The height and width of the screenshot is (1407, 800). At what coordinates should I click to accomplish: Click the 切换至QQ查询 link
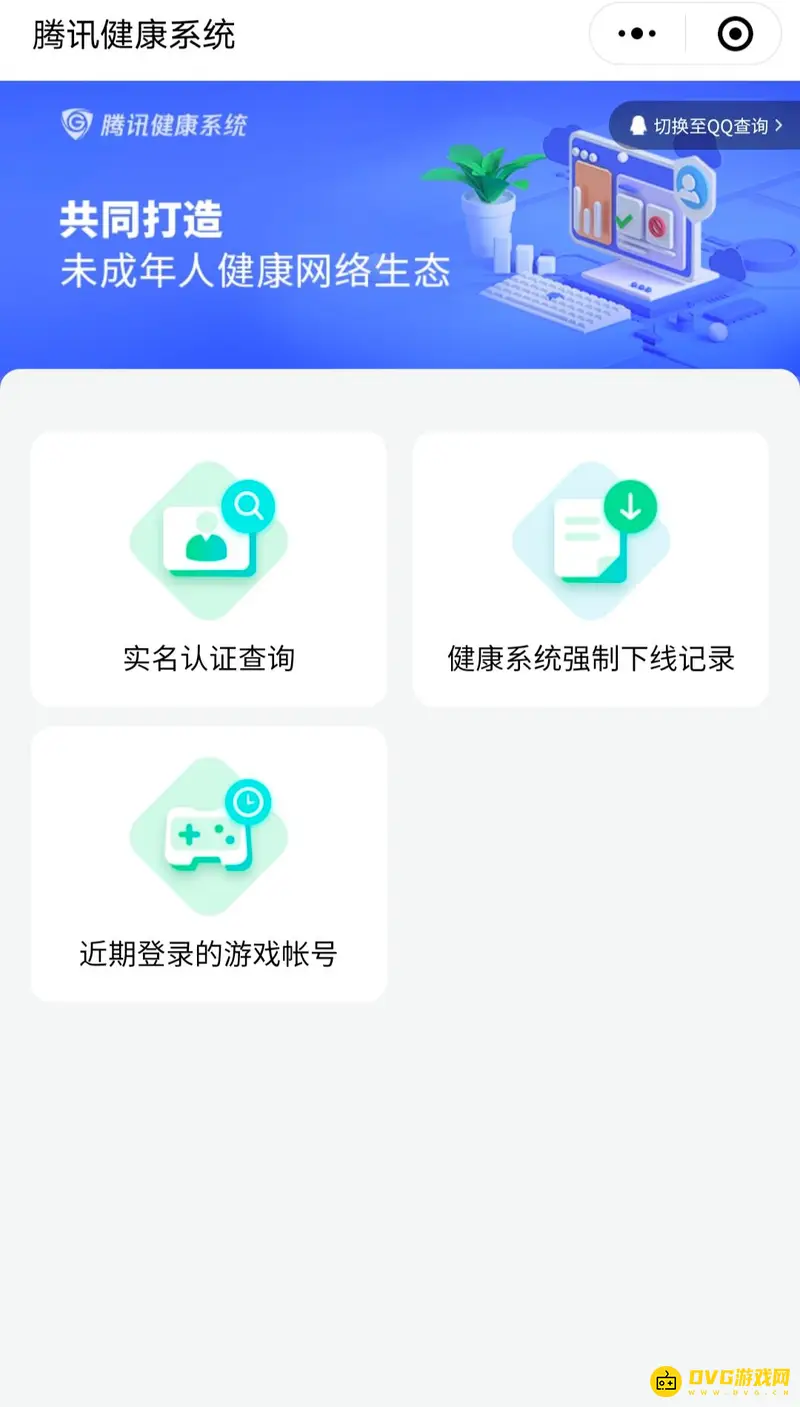pos(707,125)
